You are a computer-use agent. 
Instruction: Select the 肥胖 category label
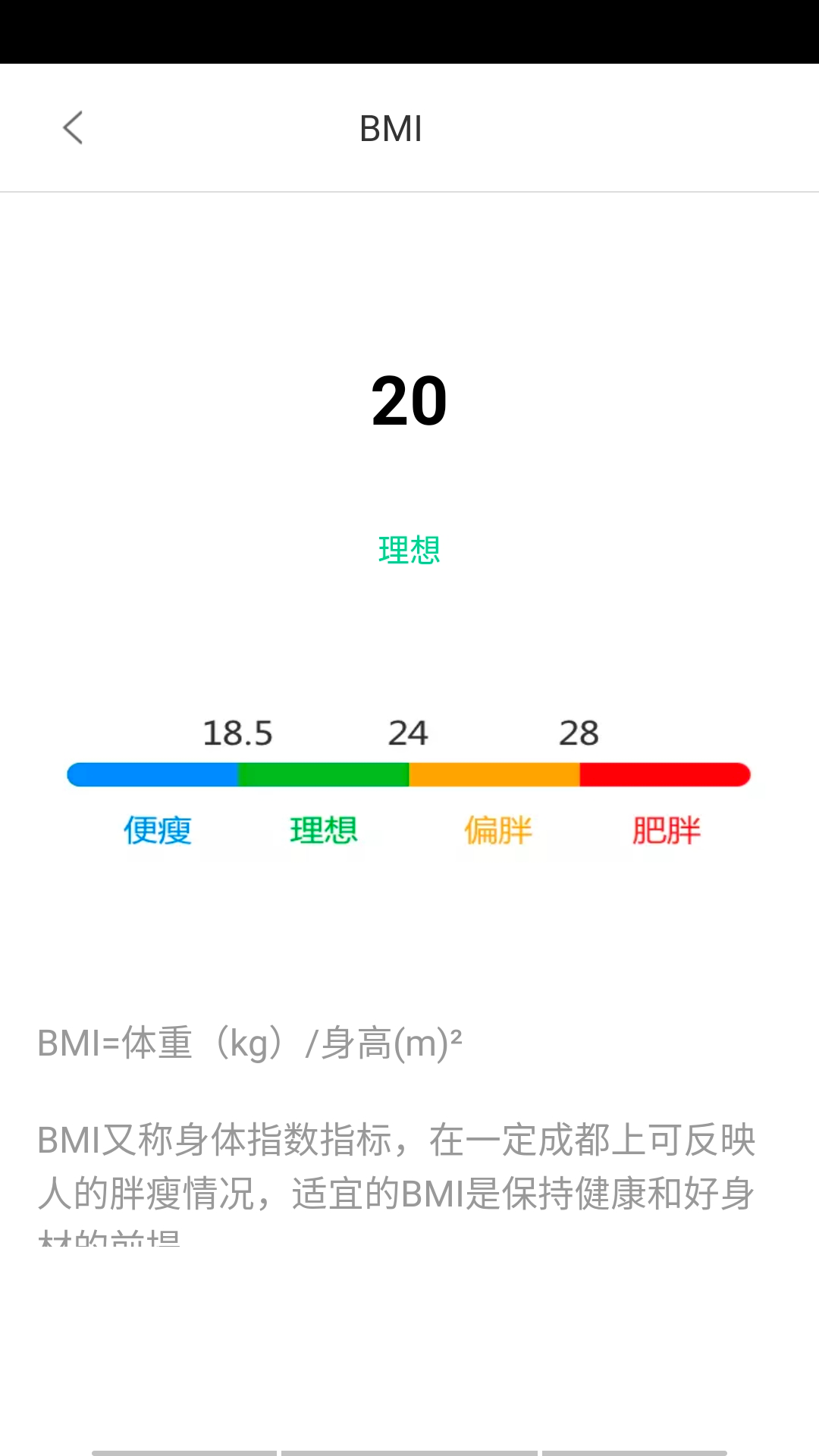(x=665, y=830)
